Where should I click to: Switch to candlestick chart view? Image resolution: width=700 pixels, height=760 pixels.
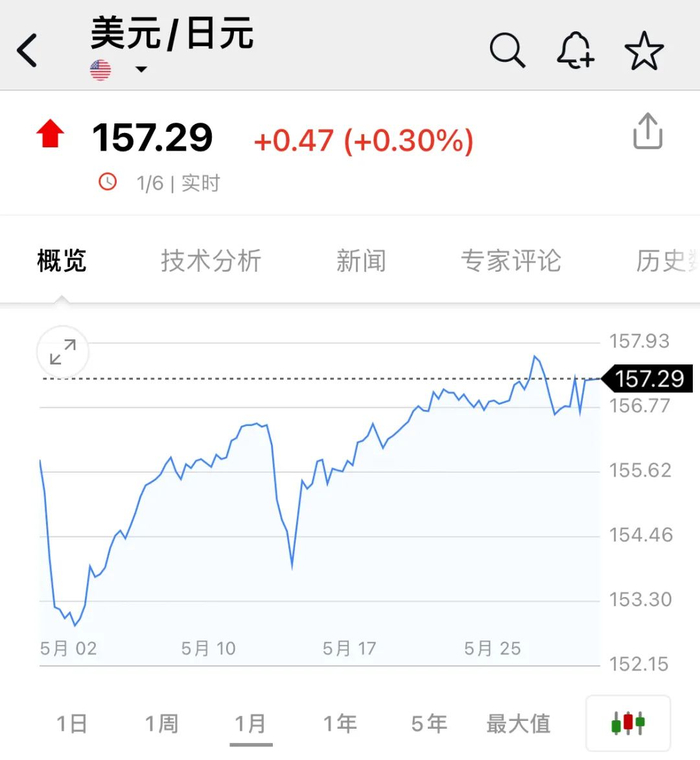click(628, 722)
